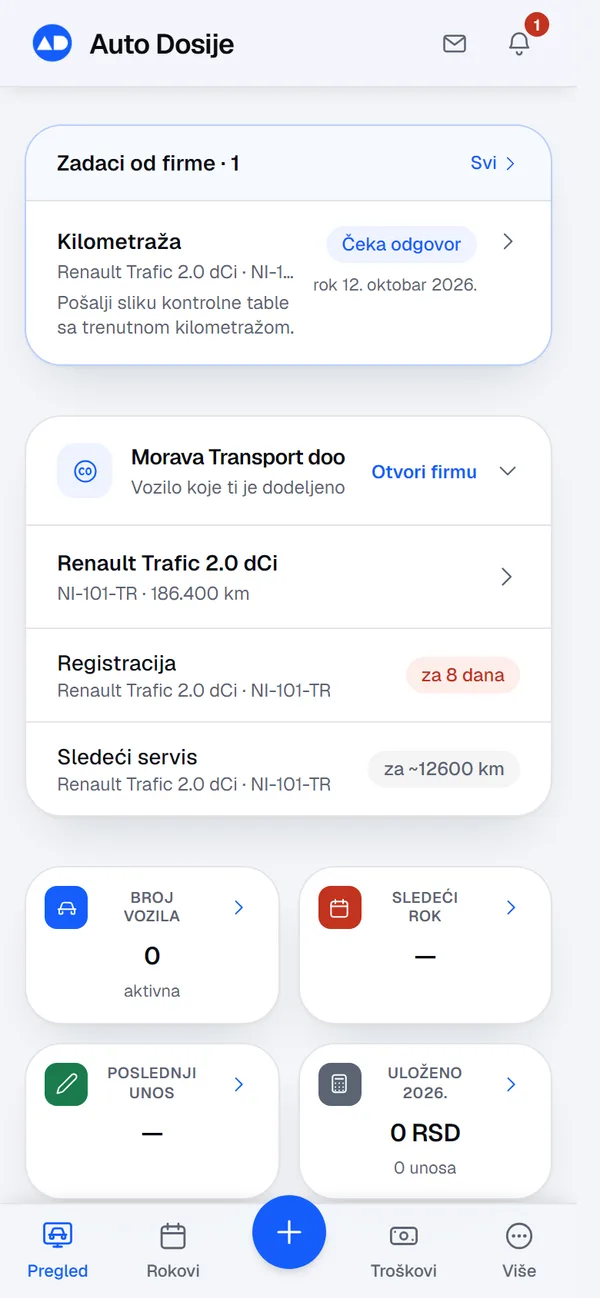Switch to the Pregled tab

click(x=58, y=1250)
